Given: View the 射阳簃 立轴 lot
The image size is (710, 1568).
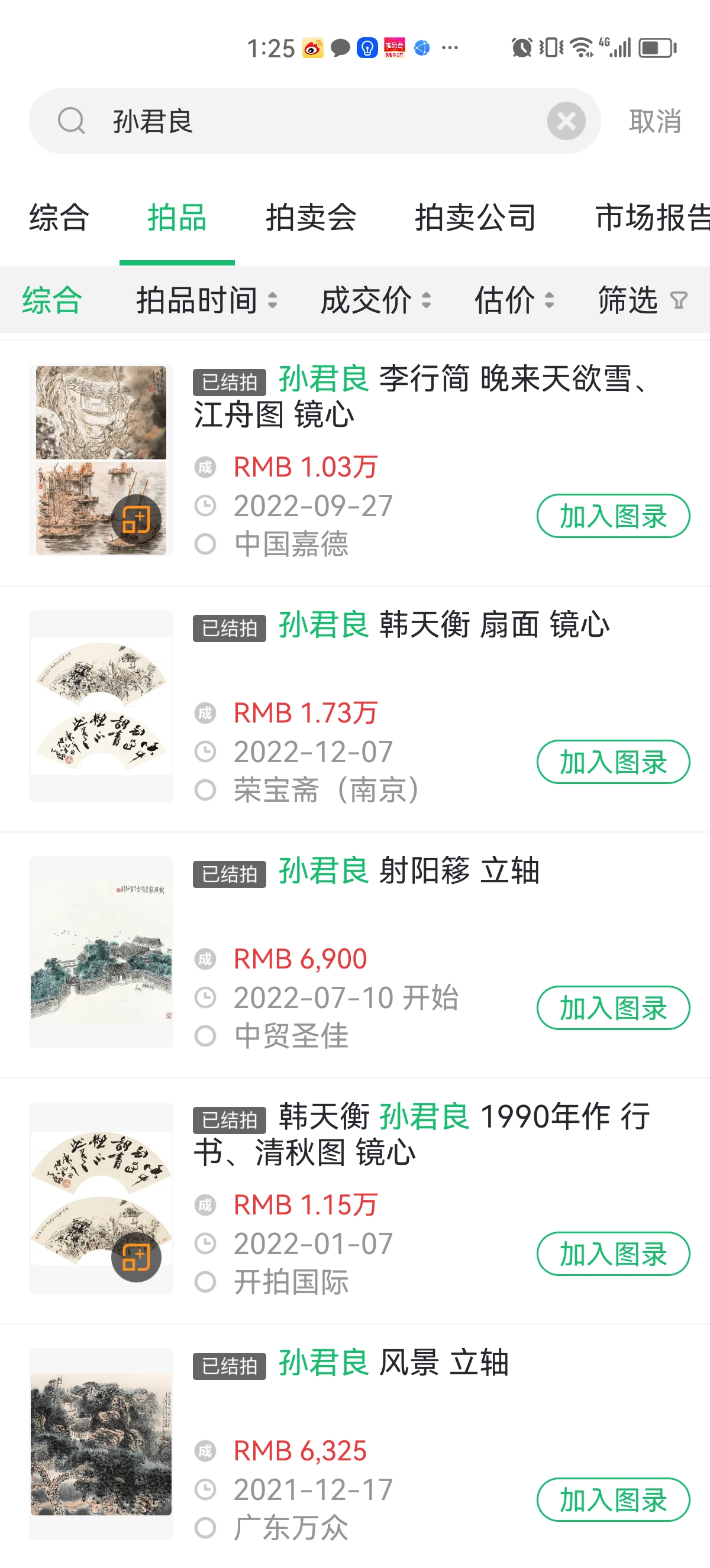Looking at the screenshot, I should (x=408, y=871).
